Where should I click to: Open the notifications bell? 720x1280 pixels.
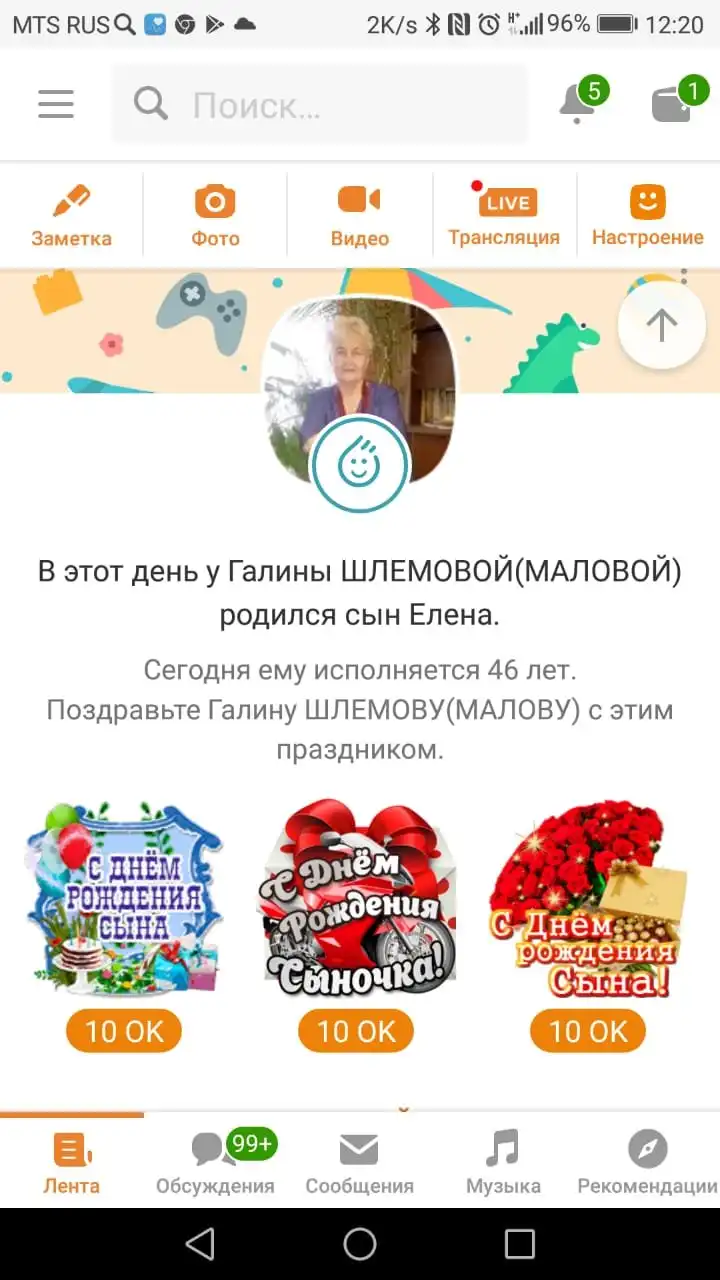[577, 104]
